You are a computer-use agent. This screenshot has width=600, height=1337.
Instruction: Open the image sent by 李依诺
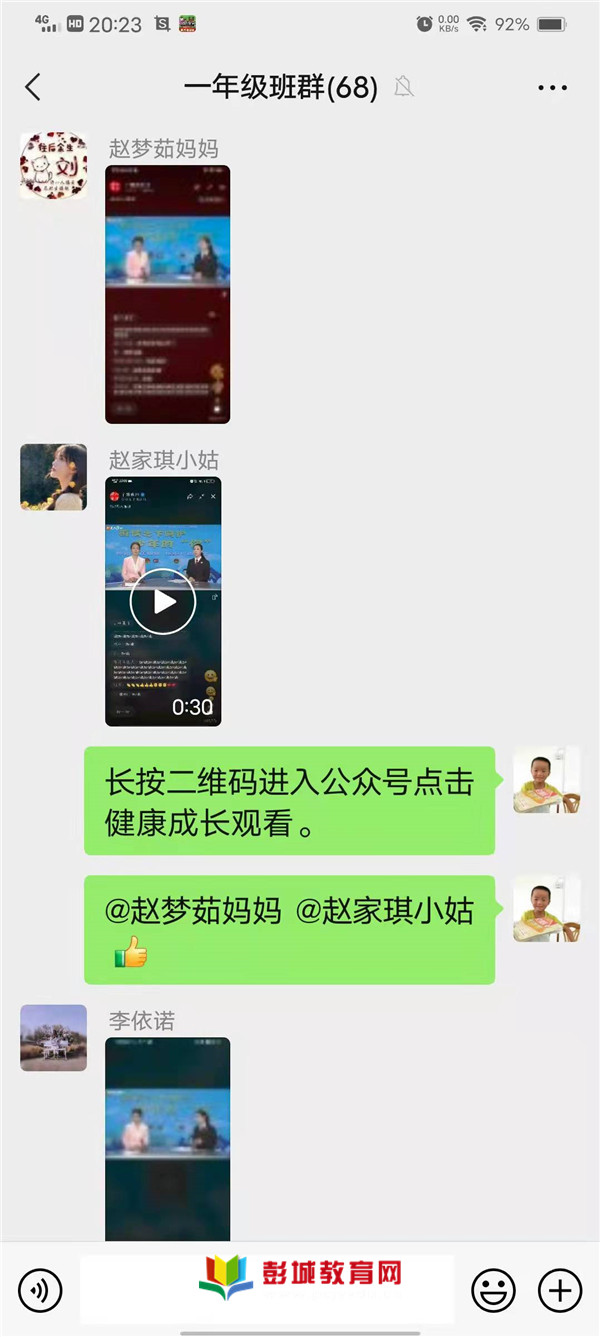point(168,1138)
